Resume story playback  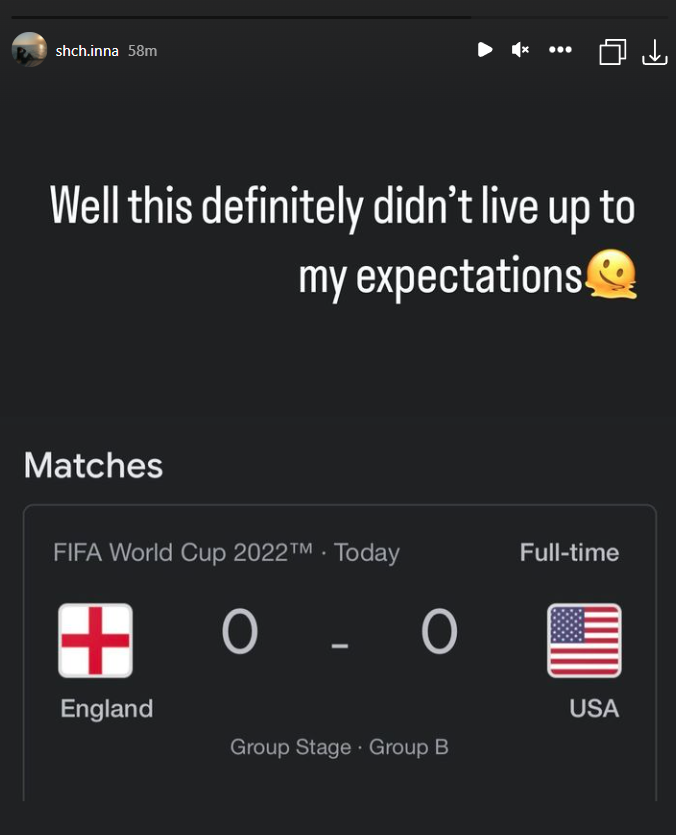point(485,50)
